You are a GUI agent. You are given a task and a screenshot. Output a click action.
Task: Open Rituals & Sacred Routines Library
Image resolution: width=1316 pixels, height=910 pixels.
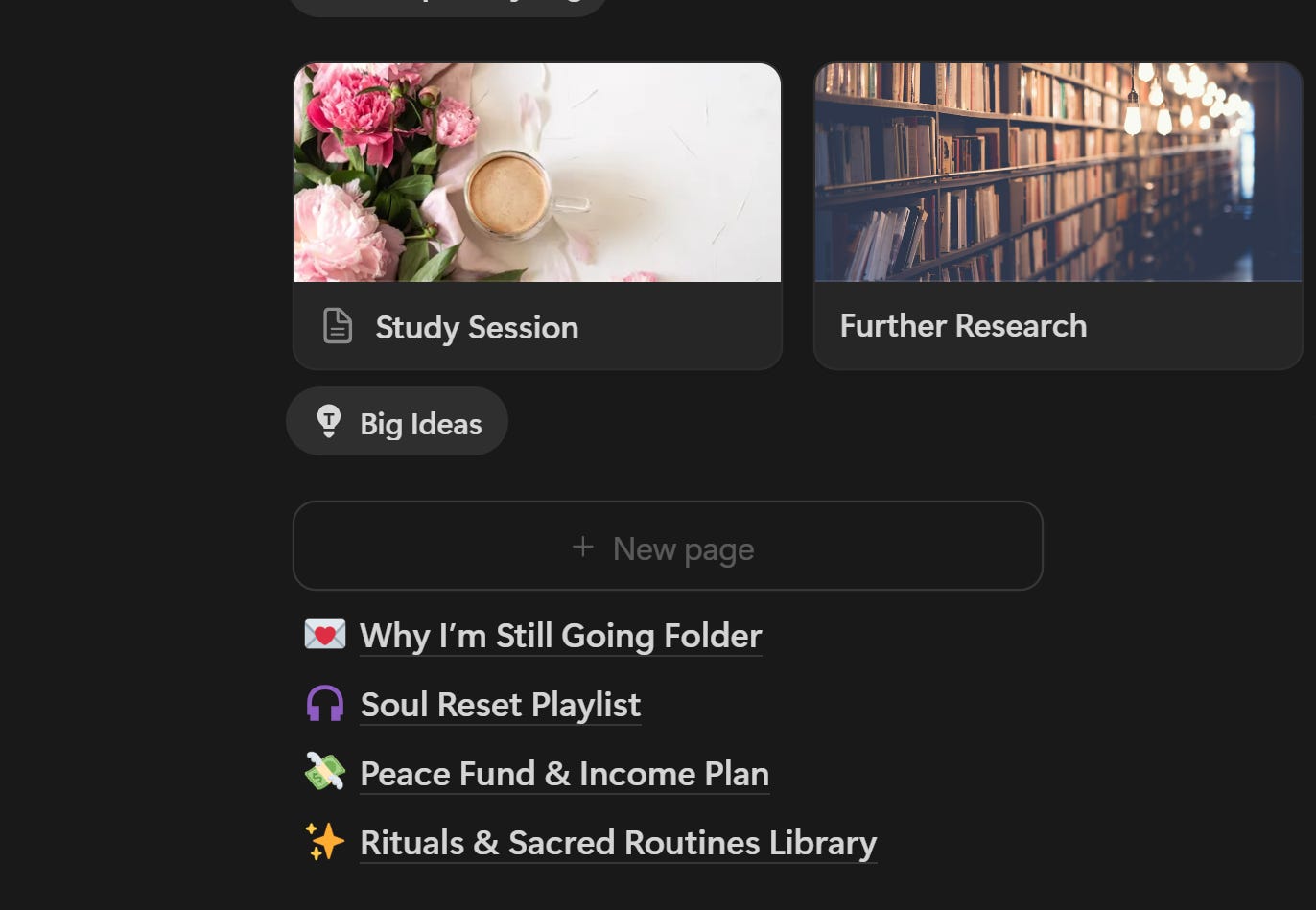(x=618, y=843)
